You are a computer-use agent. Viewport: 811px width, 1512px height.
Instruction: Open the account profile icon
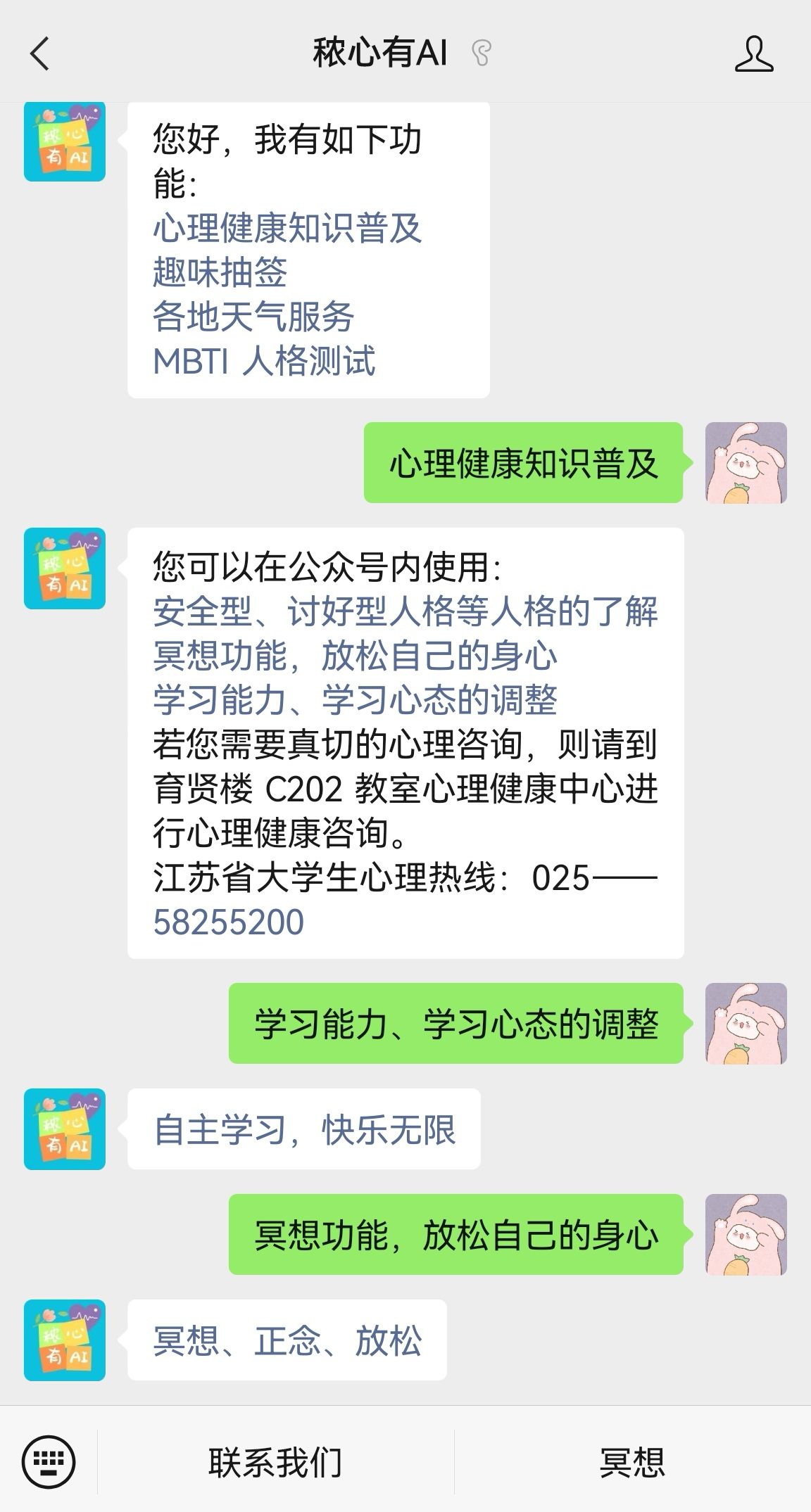[x=753, y=54]
